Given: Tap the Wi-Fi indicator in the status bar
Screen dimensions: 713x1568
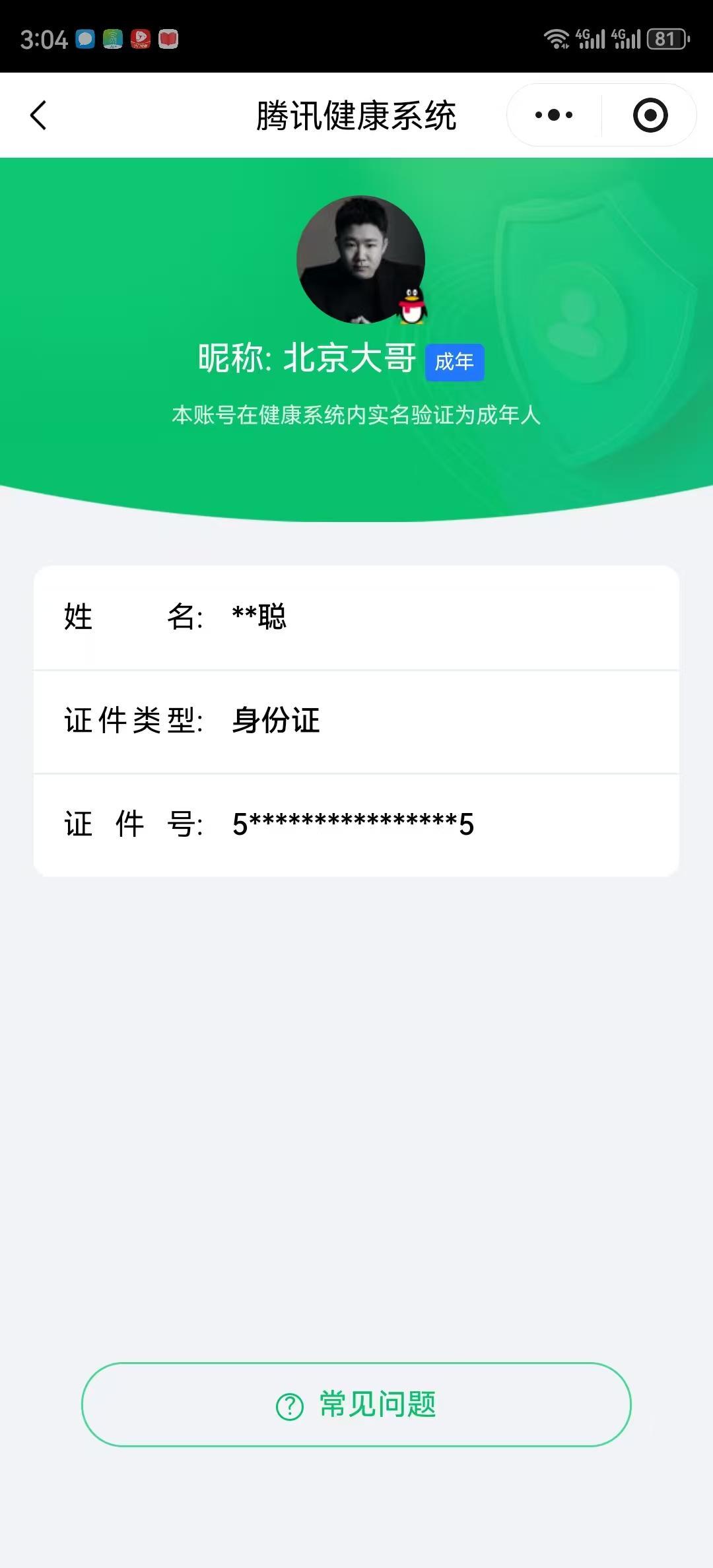Looking at the screenshot, I should pyautogui.click(x=557, y=38).
